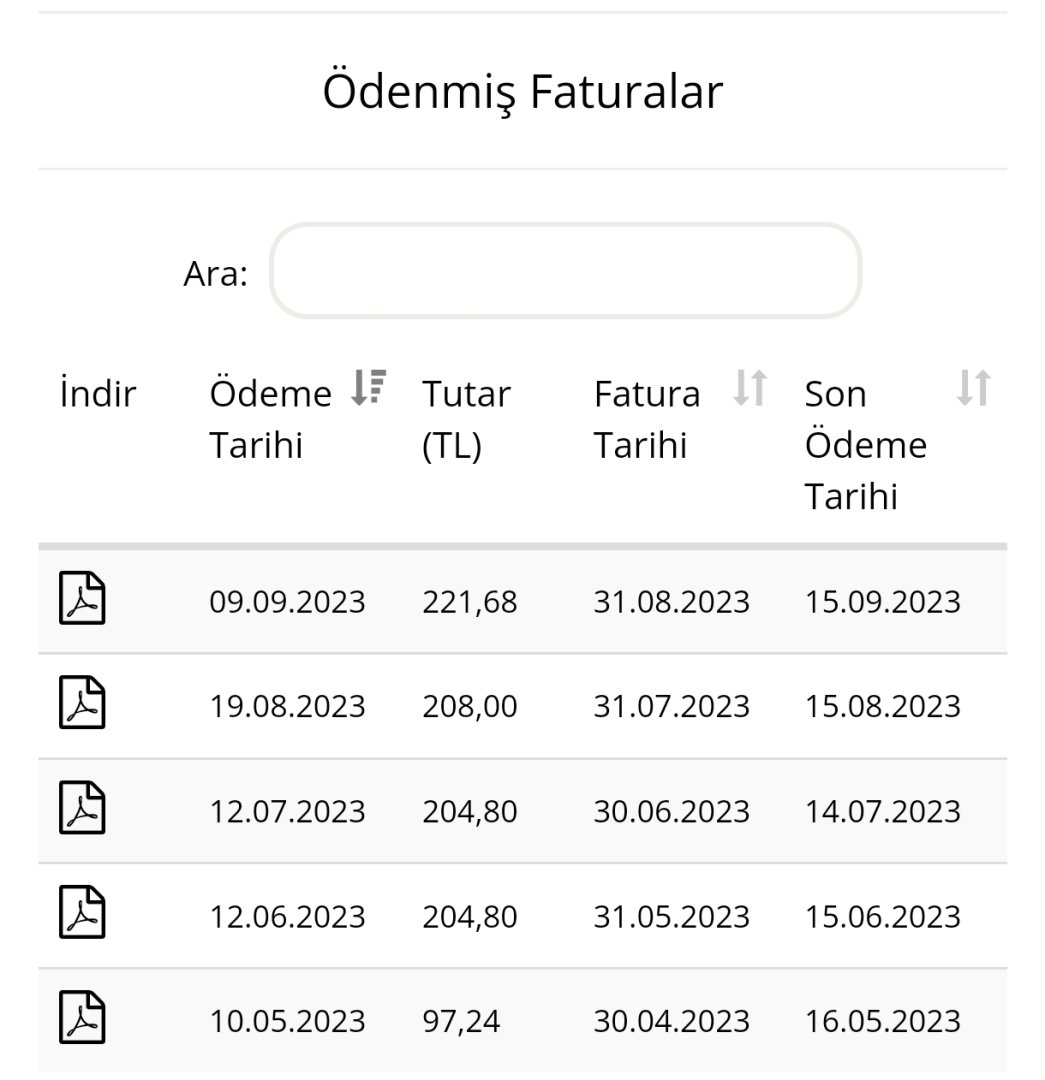Download the PDF for the 19.08.2023 payment
1045x1080 pixels.
point(83,703)
